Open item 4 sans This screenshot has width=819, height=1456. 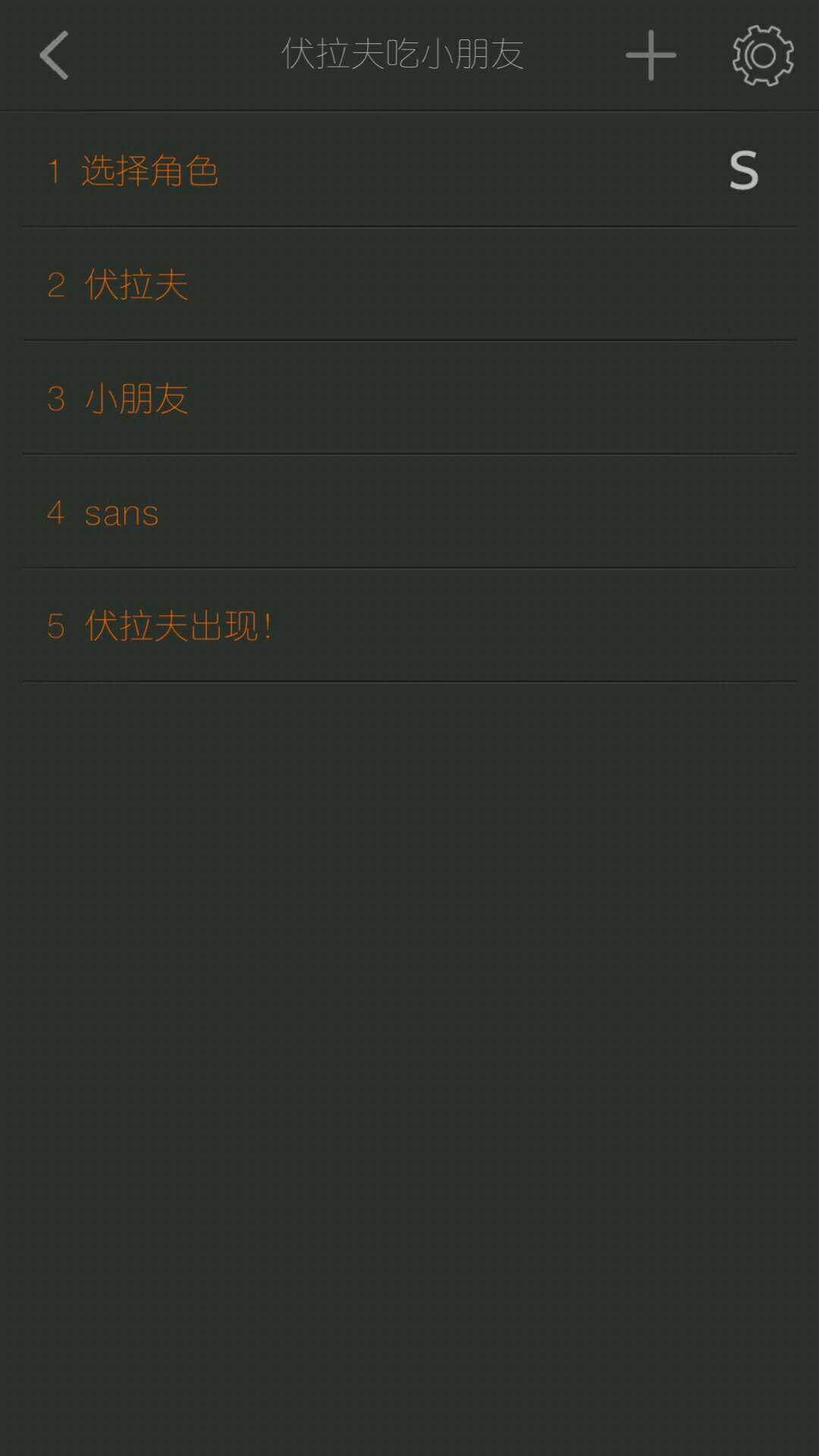(303, 513)
